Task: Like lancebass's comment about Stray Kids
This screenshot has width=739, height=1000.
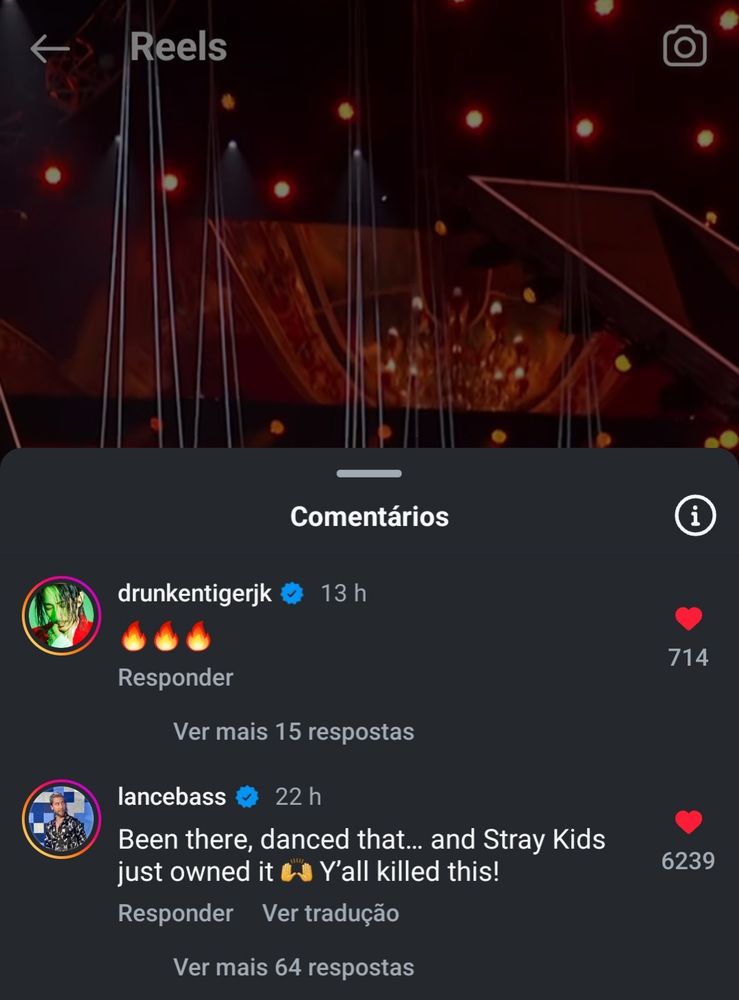Action: pyautogui.click(x=688, y=822)
